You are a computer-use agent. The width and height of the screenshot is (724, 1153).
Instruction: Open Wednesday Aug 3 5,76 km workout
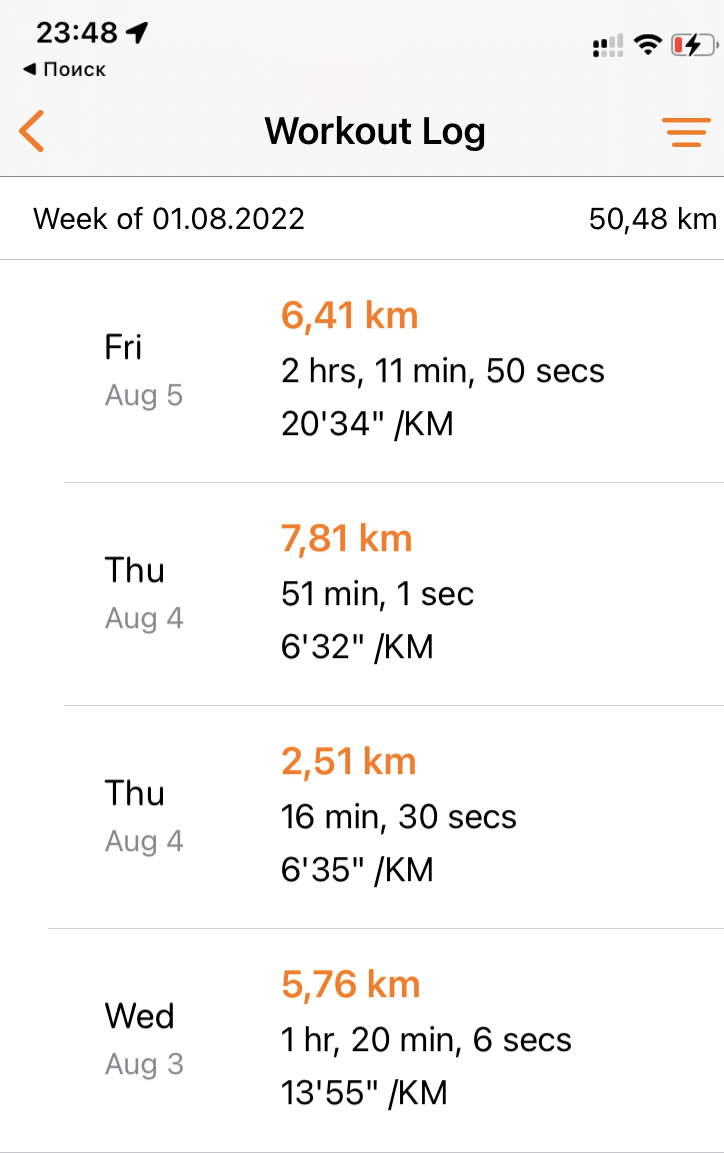point(380,1040)
